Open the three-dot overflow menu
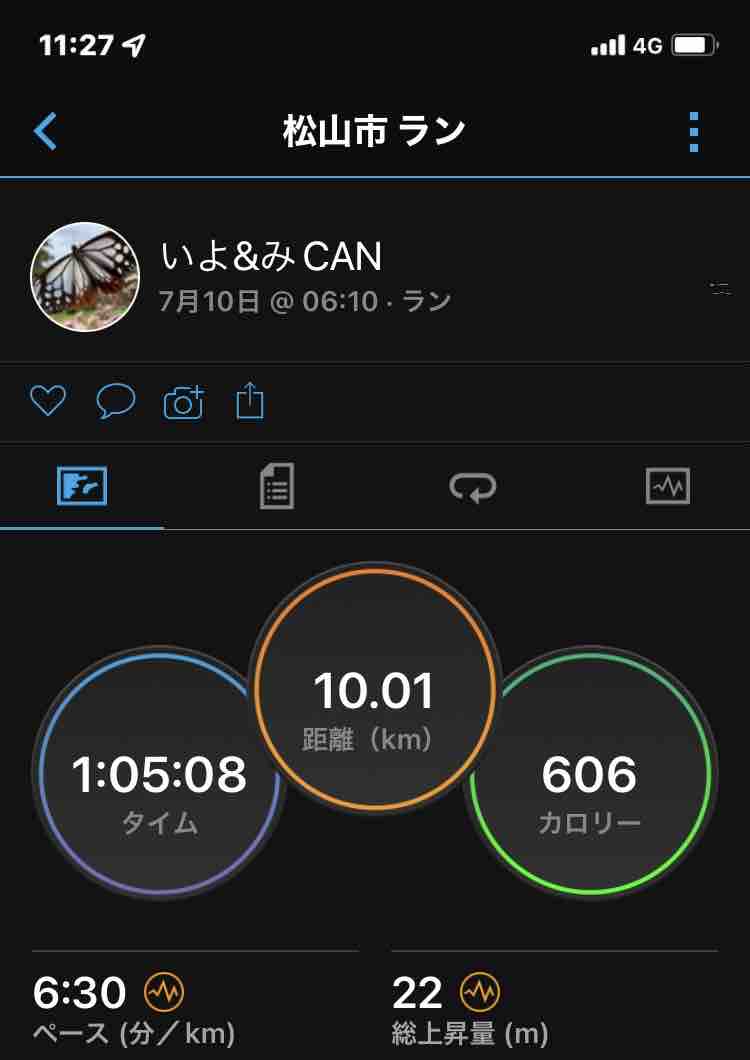750x1060 pixels. click(x=694, y=132)
